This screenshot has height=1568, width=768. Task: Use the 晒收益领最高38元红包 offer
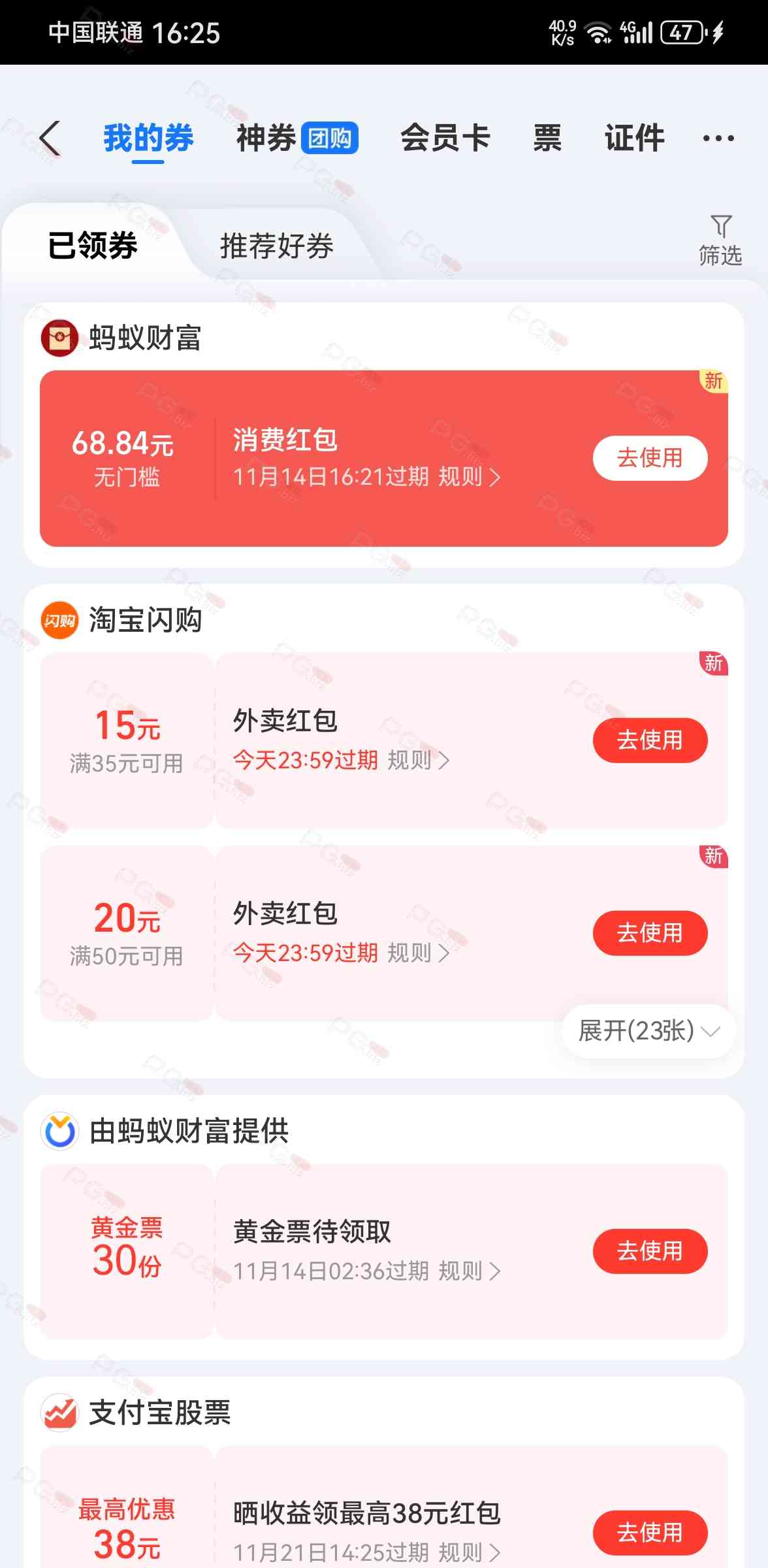point(650,1532)
